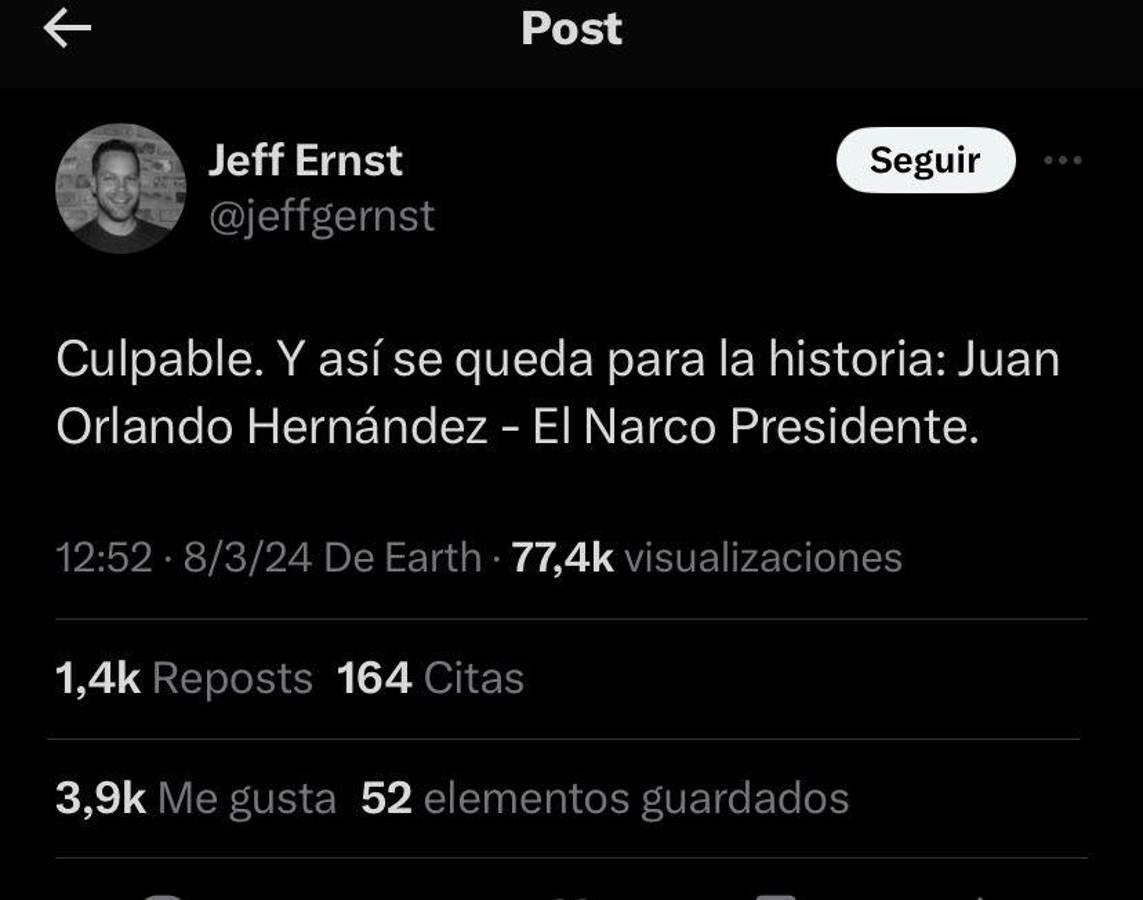
Task: Show the 164 Citas quotes
Action: 430,679
